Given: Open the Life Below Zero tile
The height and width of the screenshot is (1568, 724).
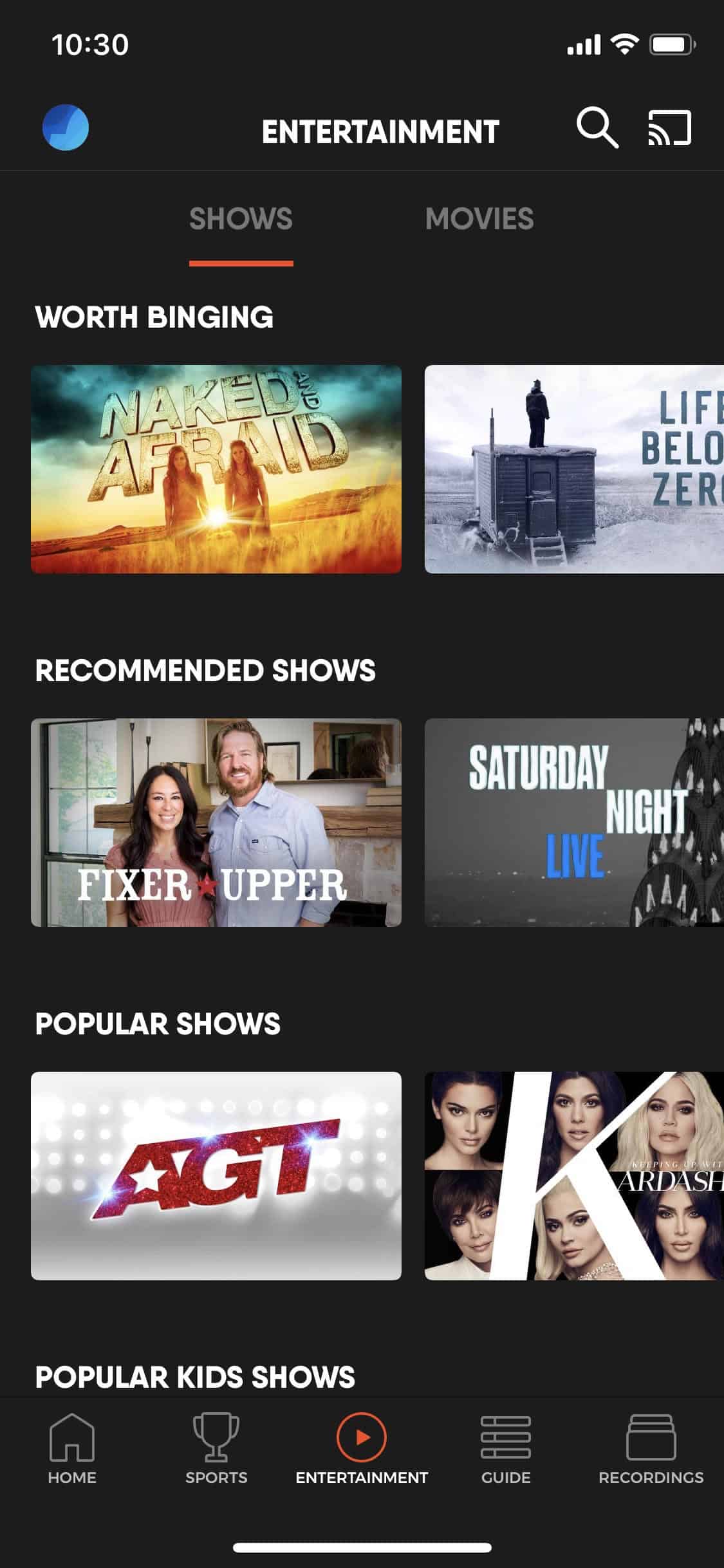Looking at the screenshot, I should coord(574,469).
